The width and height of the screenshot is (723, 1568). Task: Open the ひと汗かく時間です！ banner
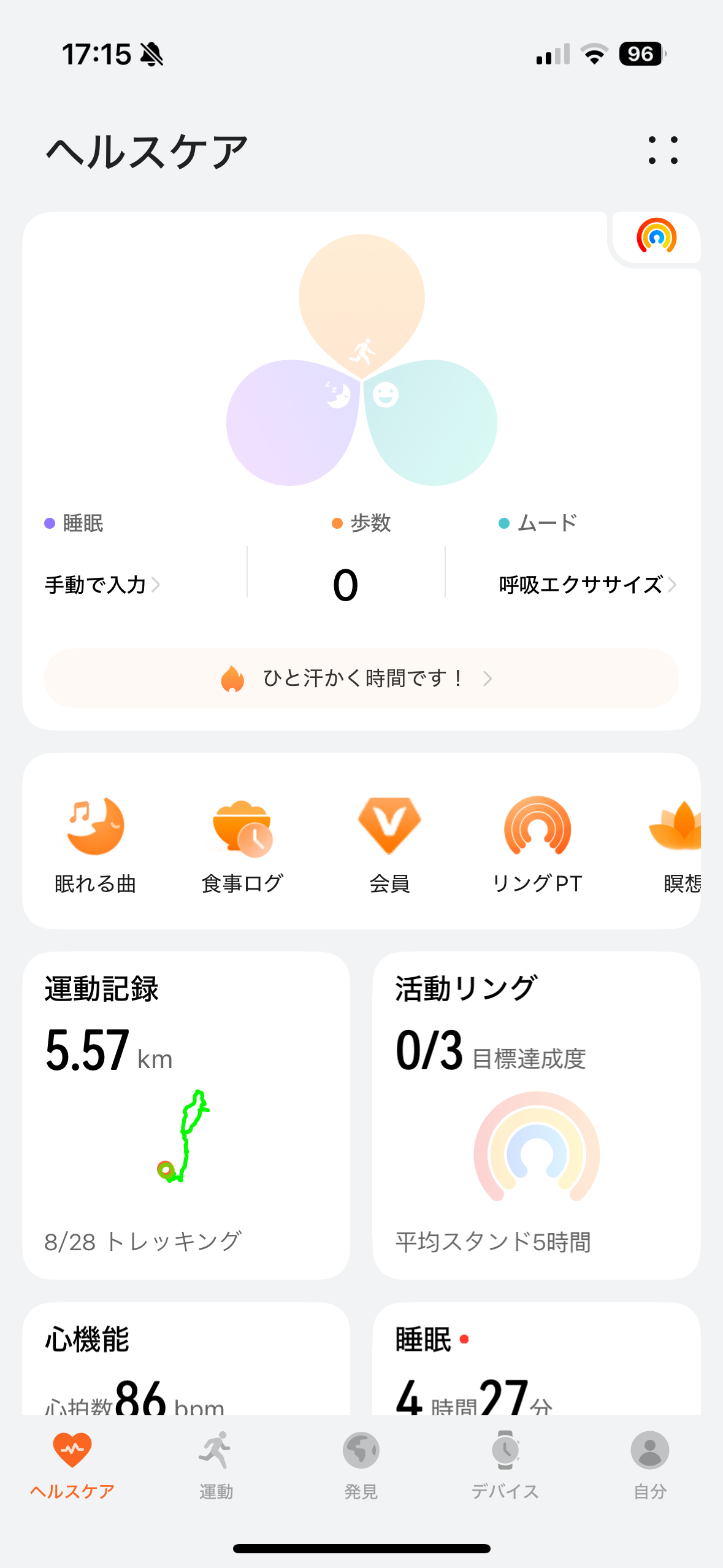361,678
